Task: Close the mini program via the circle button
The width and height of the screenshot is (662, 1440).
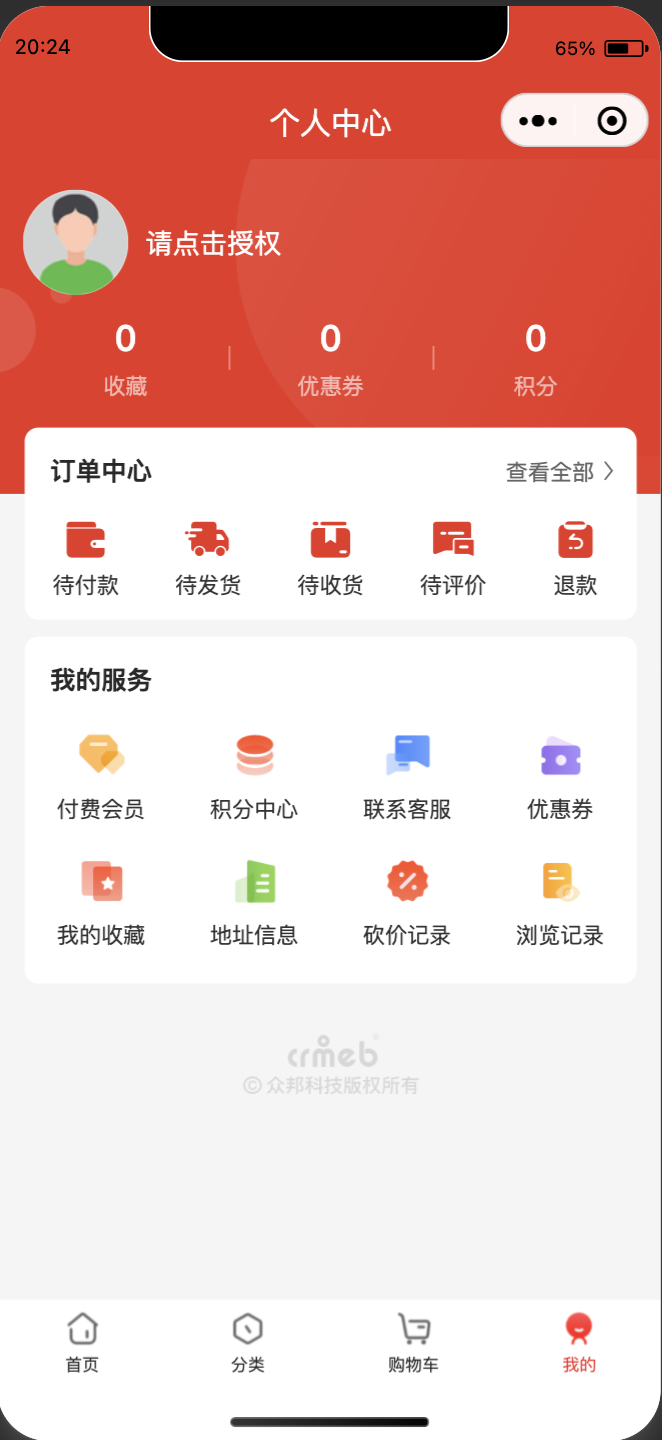Action: pyautogui.click(x=611, y=121)
